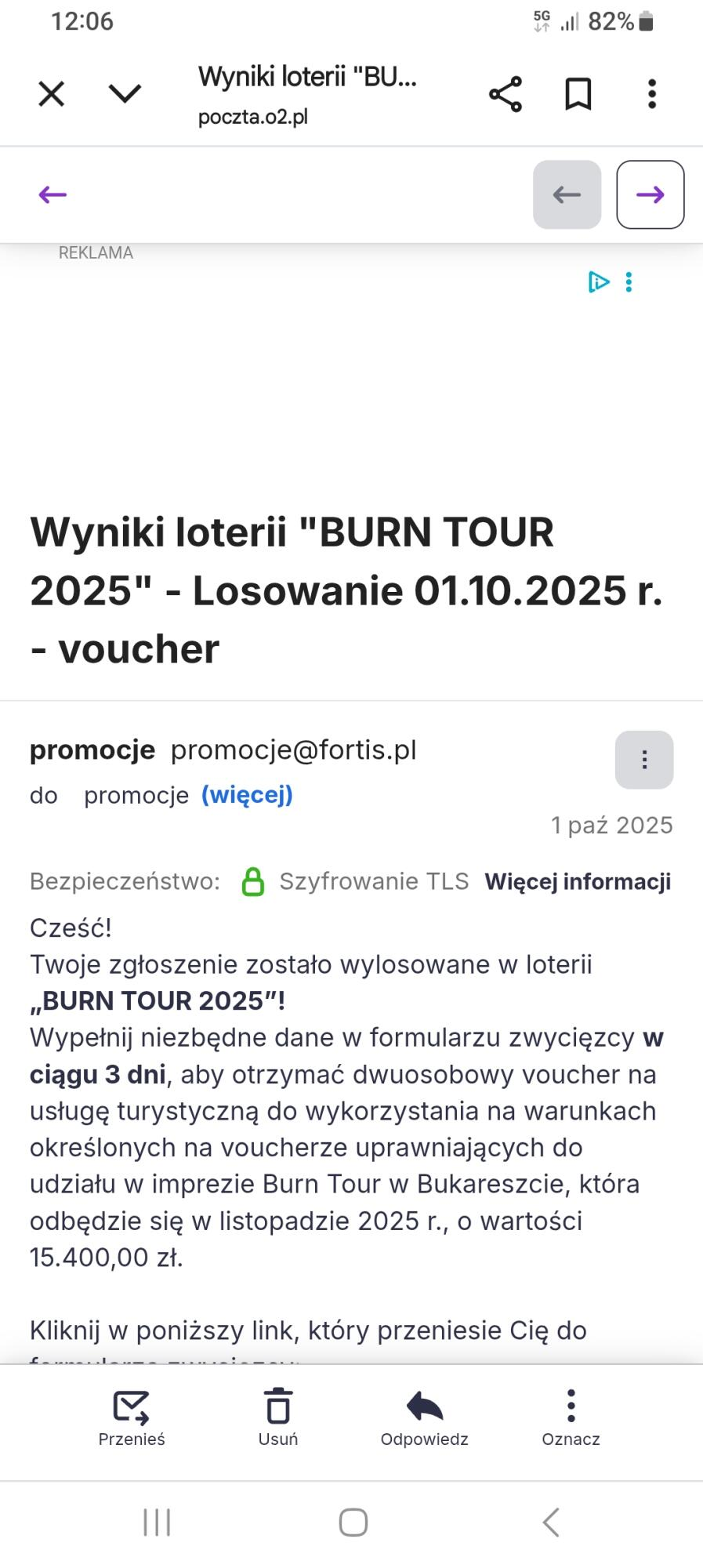Show more recipients via (więcej)
703x1568 pixels.
tap(247, 795)
